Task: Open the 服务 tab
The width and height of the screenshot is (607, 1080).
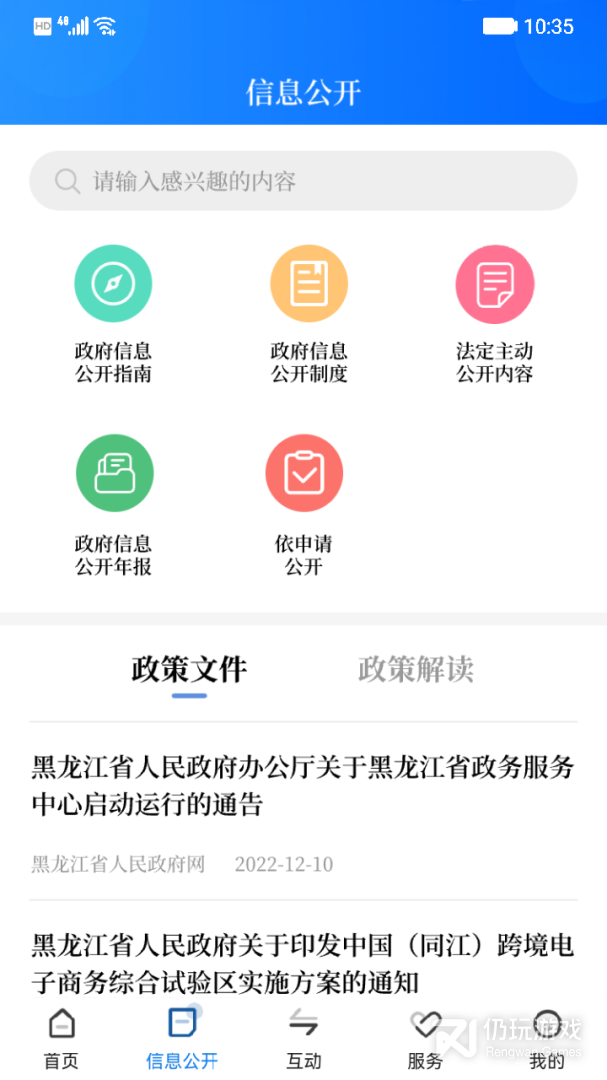Action: 425,1038
